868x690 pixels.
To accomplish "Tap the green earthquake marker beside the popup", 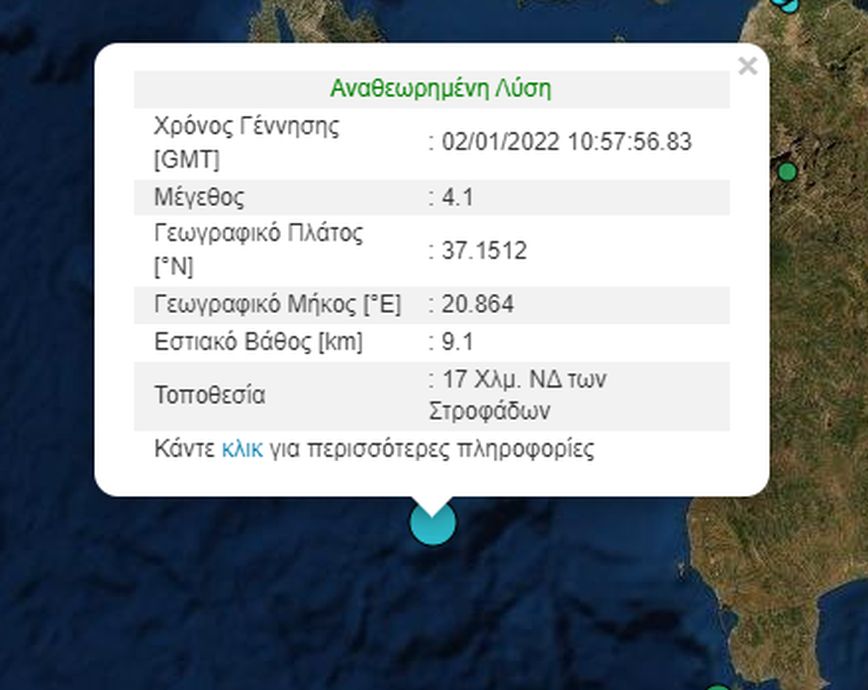I will click(787, 172).
